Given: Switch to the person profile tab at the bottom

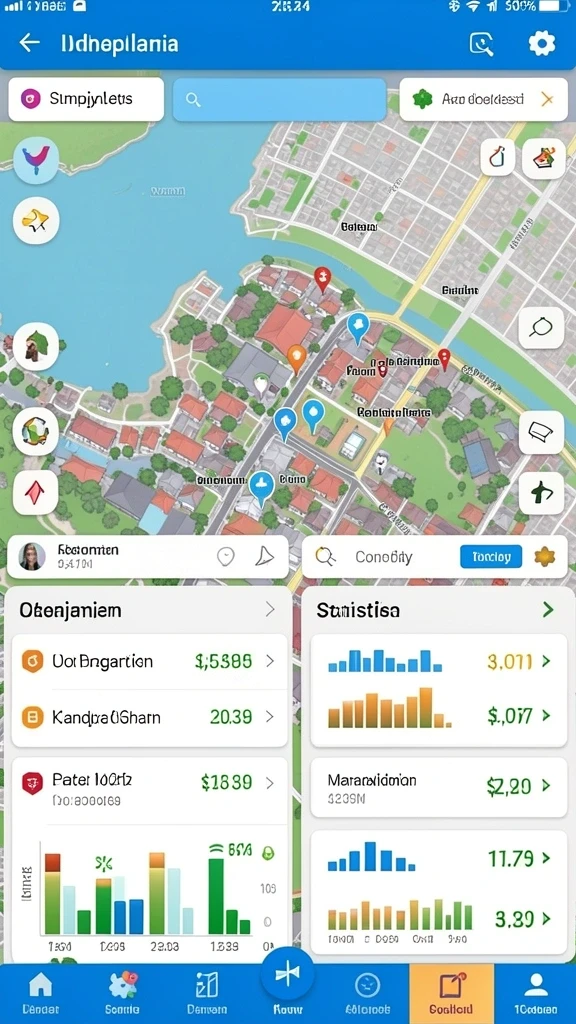Looking at the screenshot, I should (536, 993).
